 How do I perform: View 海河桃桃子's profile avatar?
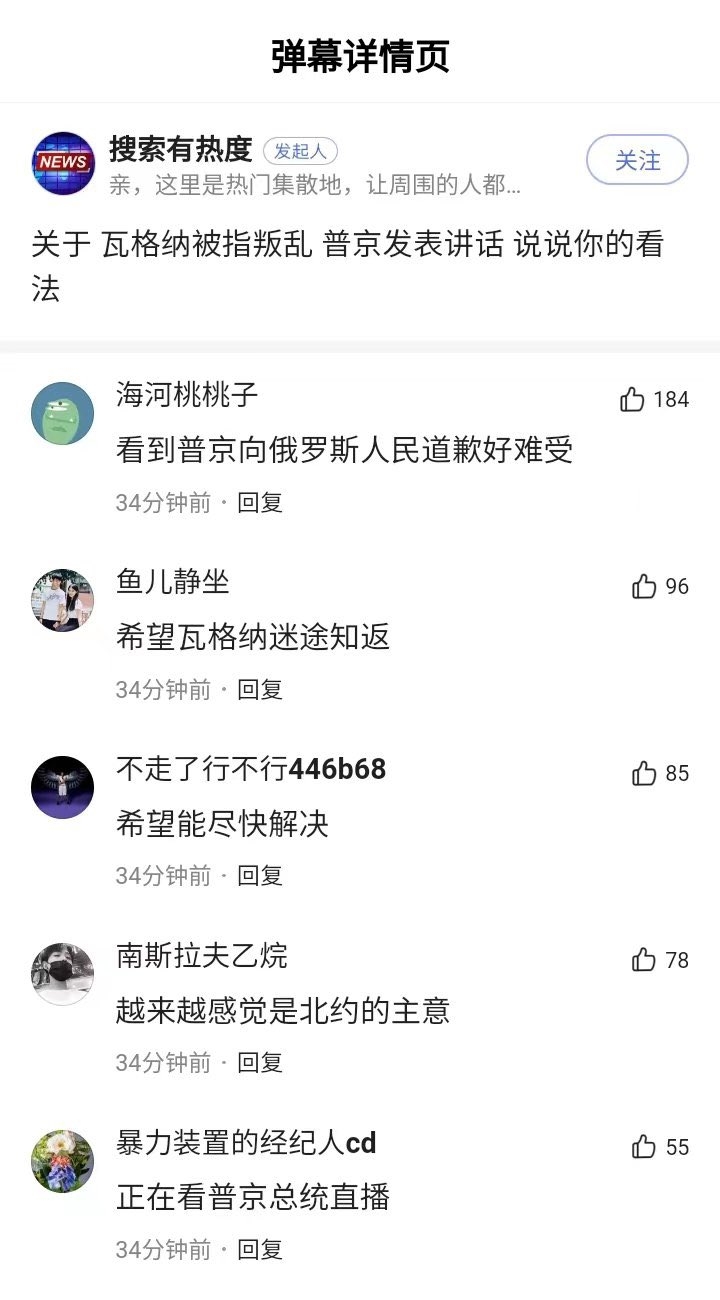(62, 413)
